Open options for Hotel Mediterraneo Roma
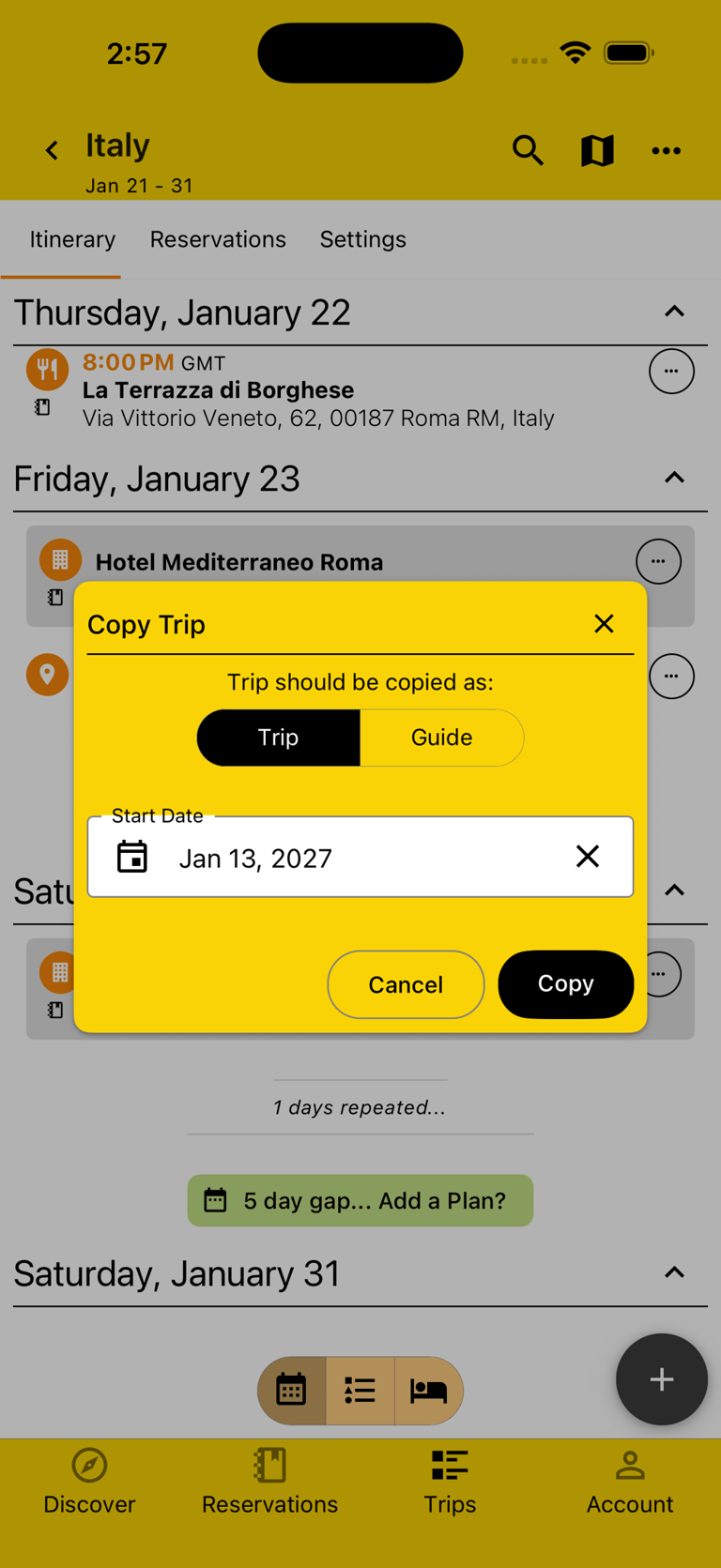The height and width of the screenshot is (1568, 721). pos(658,560)
